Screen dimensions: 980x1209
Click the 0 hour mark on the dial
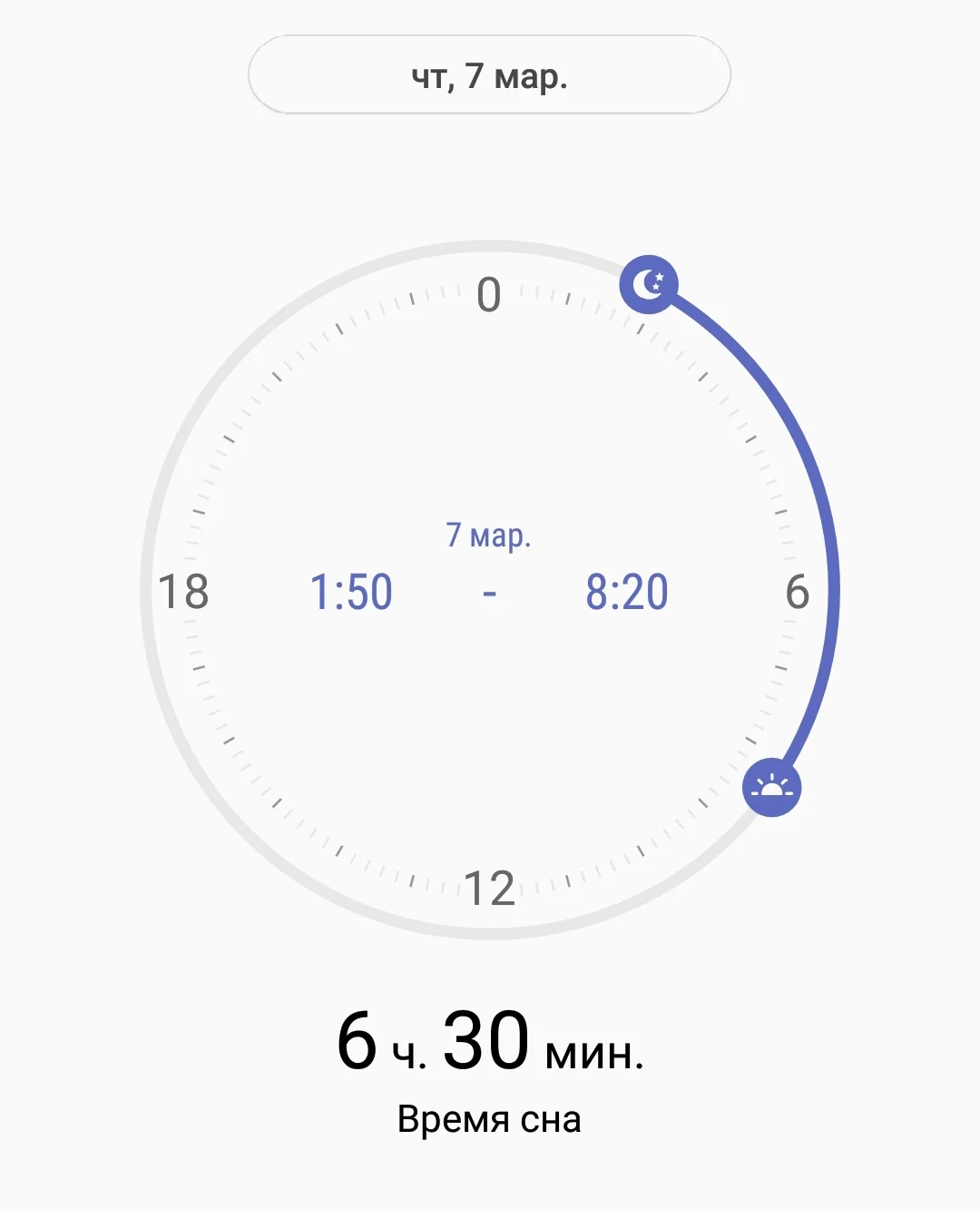pyautogui.click(x=490, y=294)
